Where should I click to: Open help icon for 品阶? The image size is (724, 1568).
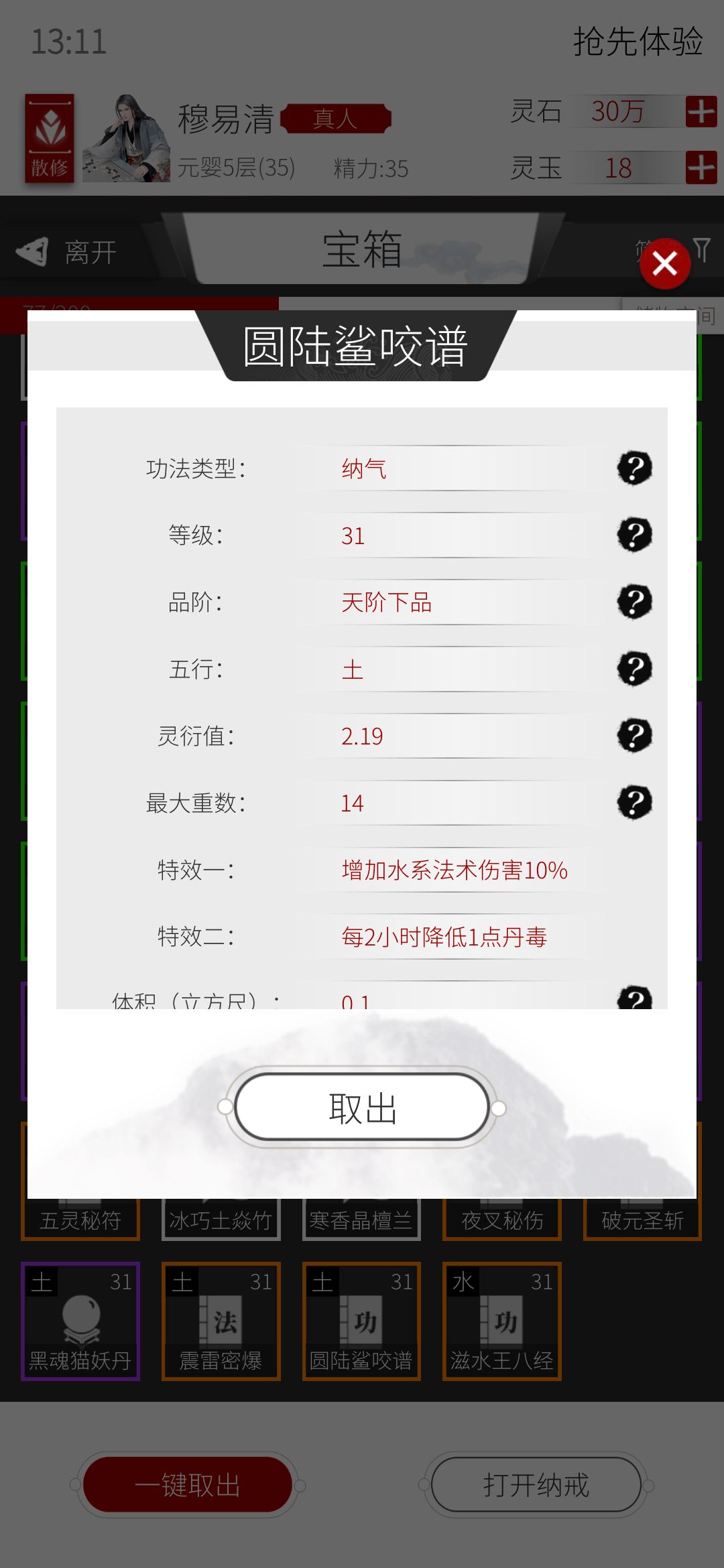pyautogui.click(x=634, y=602)
